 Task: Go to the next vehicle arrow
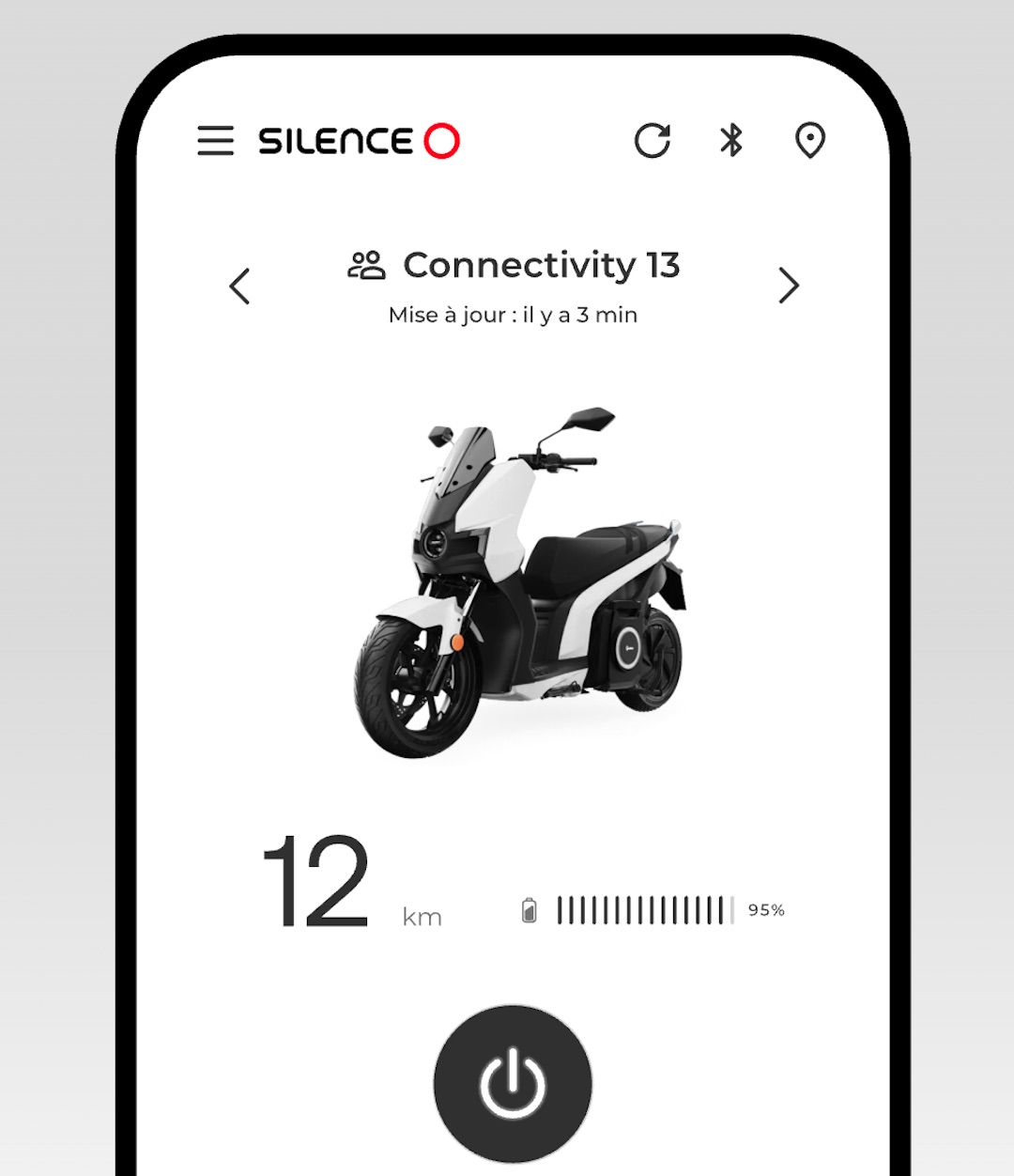pos(789,286)
